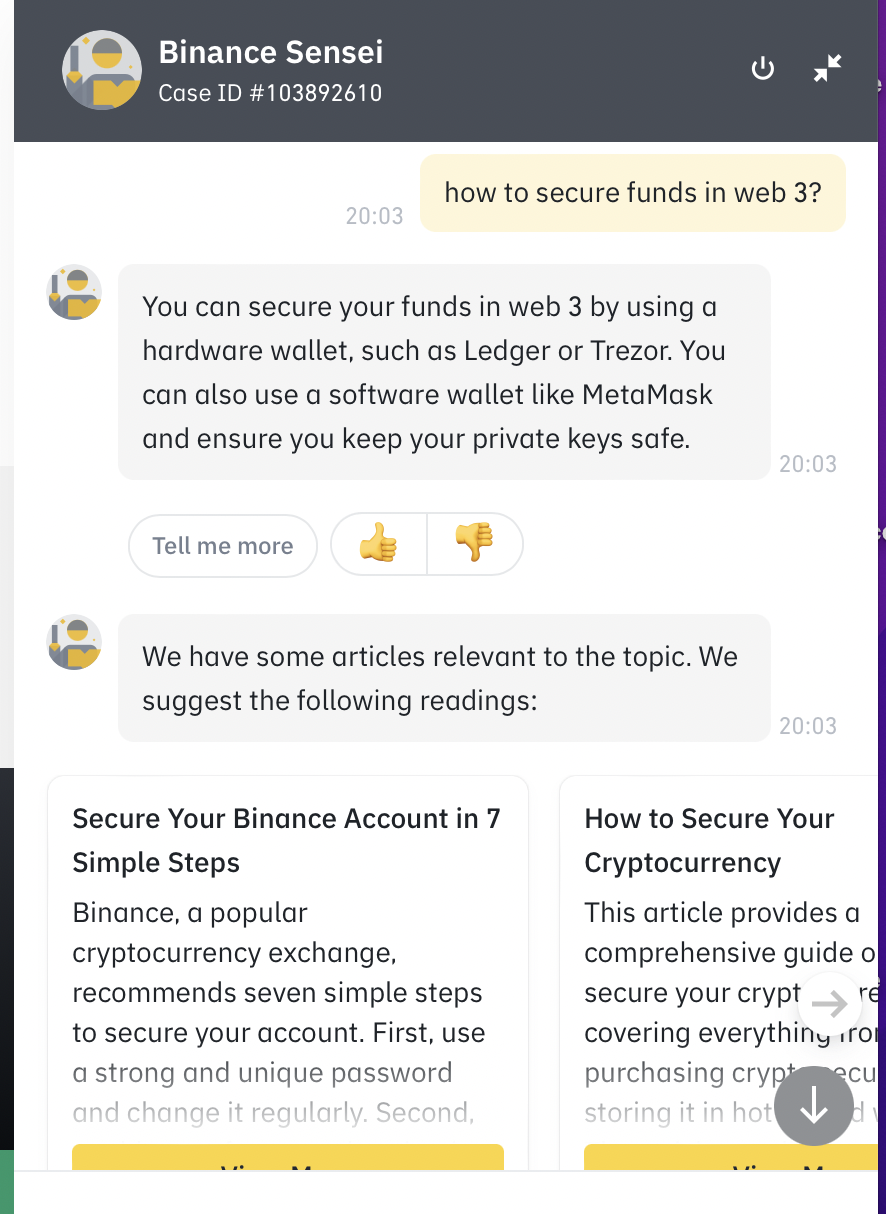Give the answer a thumbs up
Screen dimensions: 886x1214
(x=379, y=545)
